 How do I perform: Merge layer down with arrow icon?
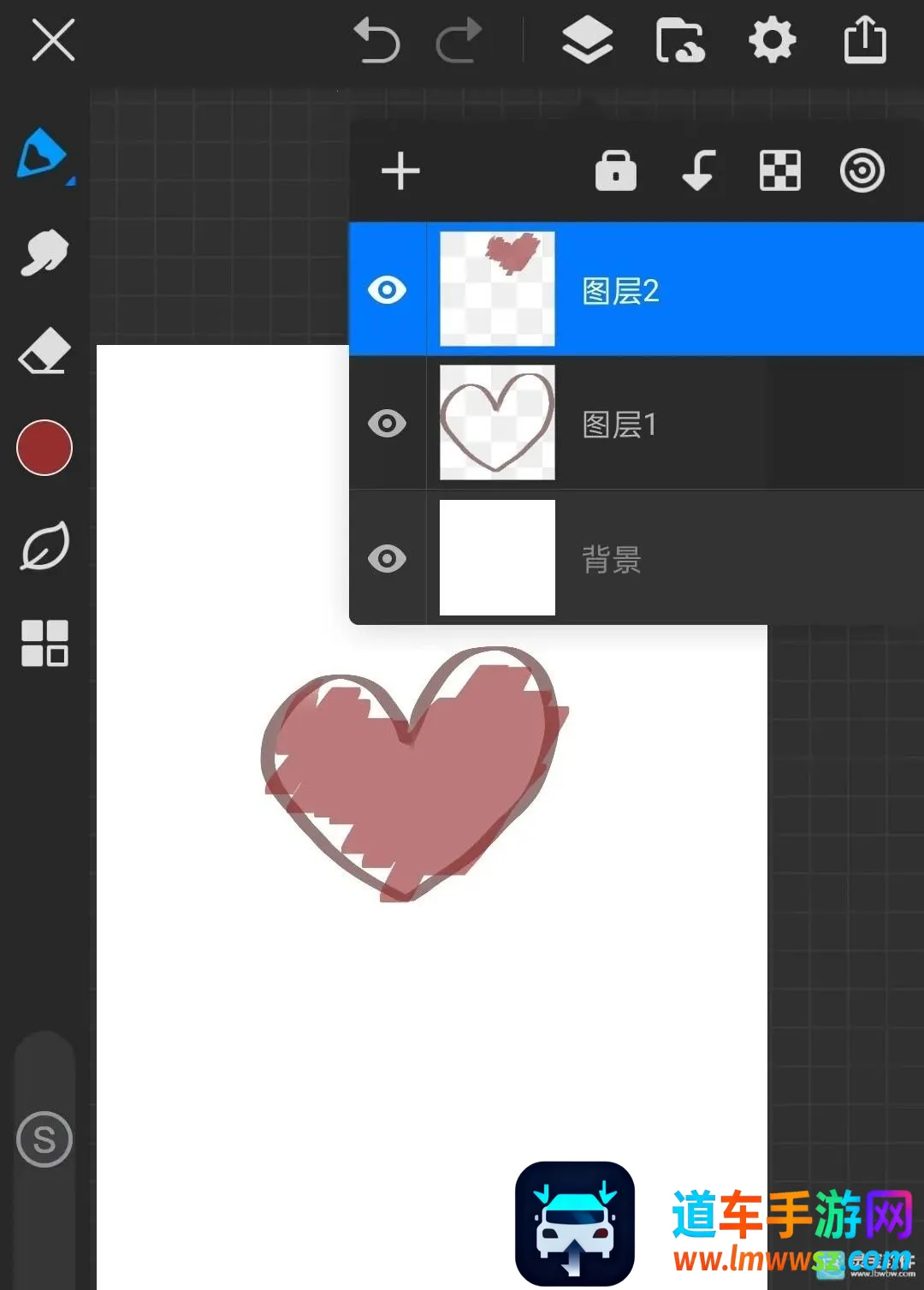698,170
